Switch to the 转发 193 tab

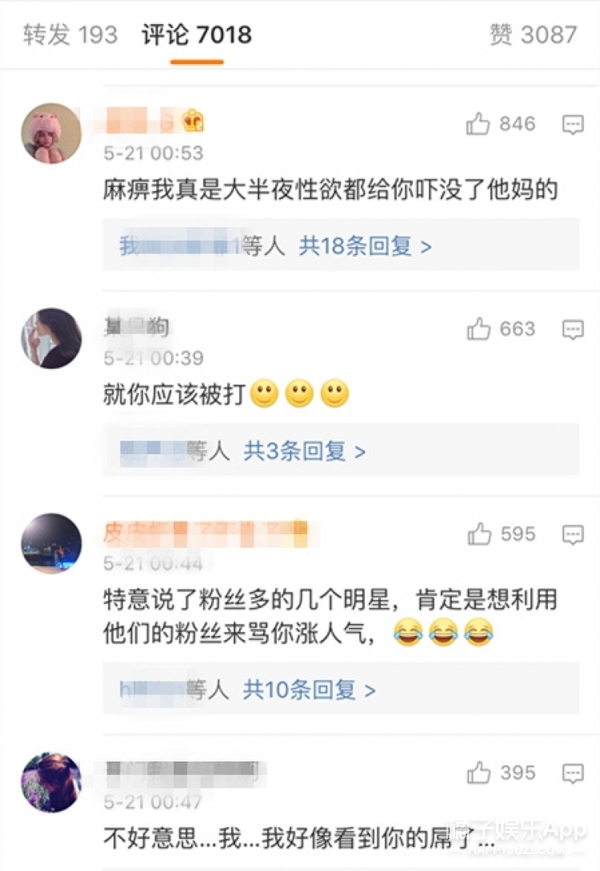69,34
